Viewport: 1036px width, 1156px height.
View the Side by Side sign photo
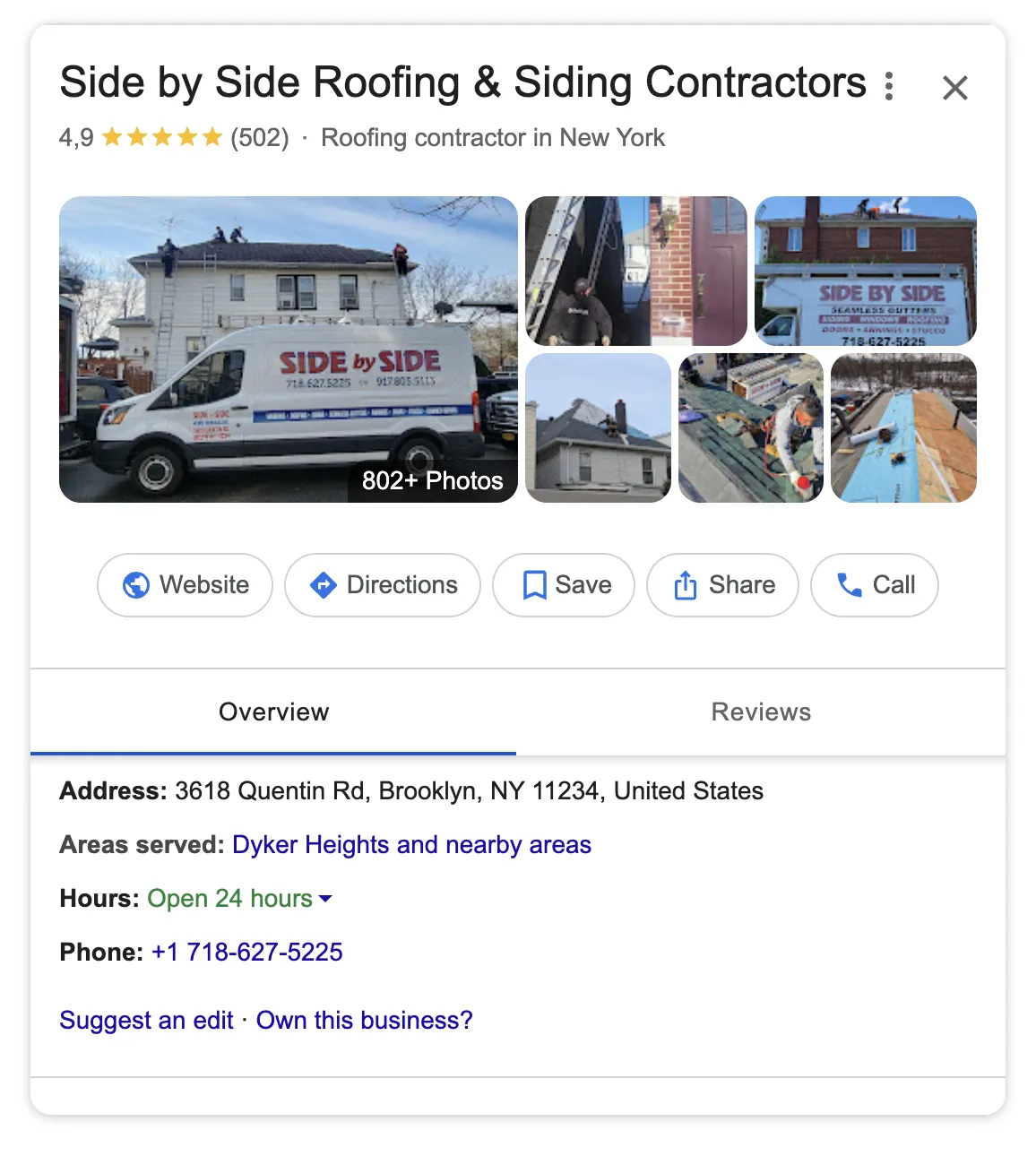866,271
